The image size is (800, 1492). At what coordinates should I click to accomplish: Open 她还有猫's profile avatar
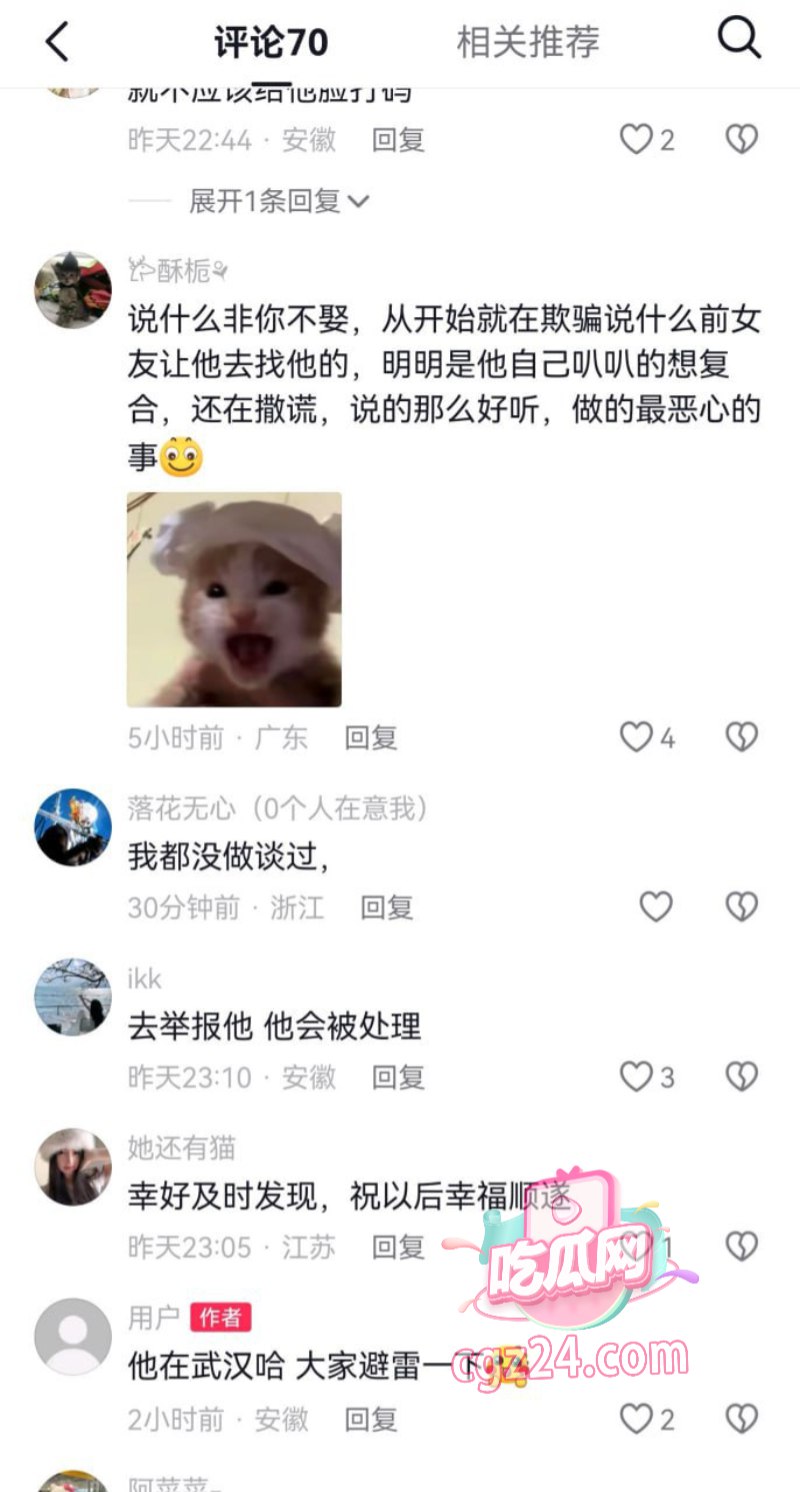(73, 1167)
